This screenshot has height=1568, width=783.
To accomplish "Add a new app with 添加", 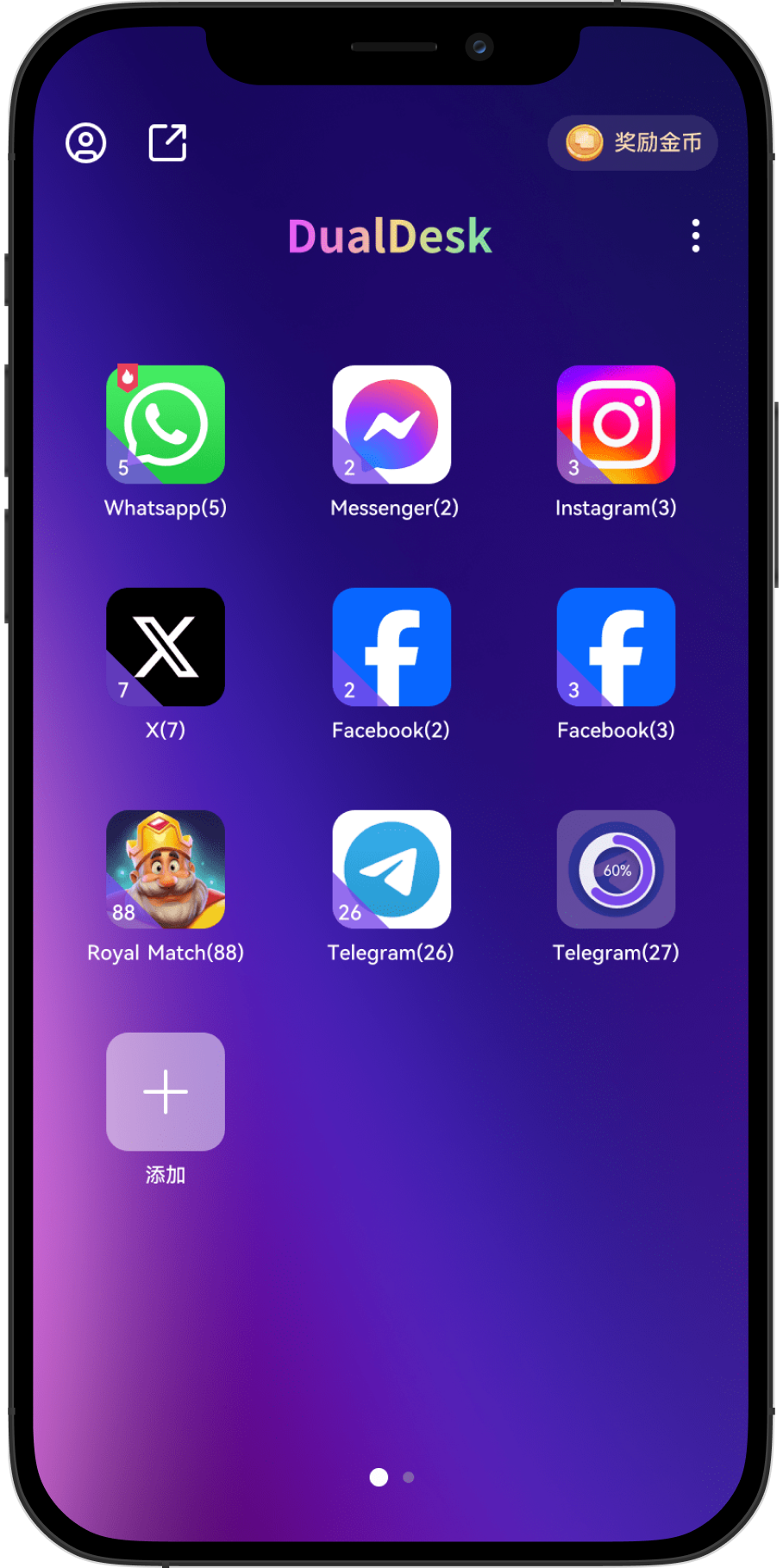I will click(166, 1092).
